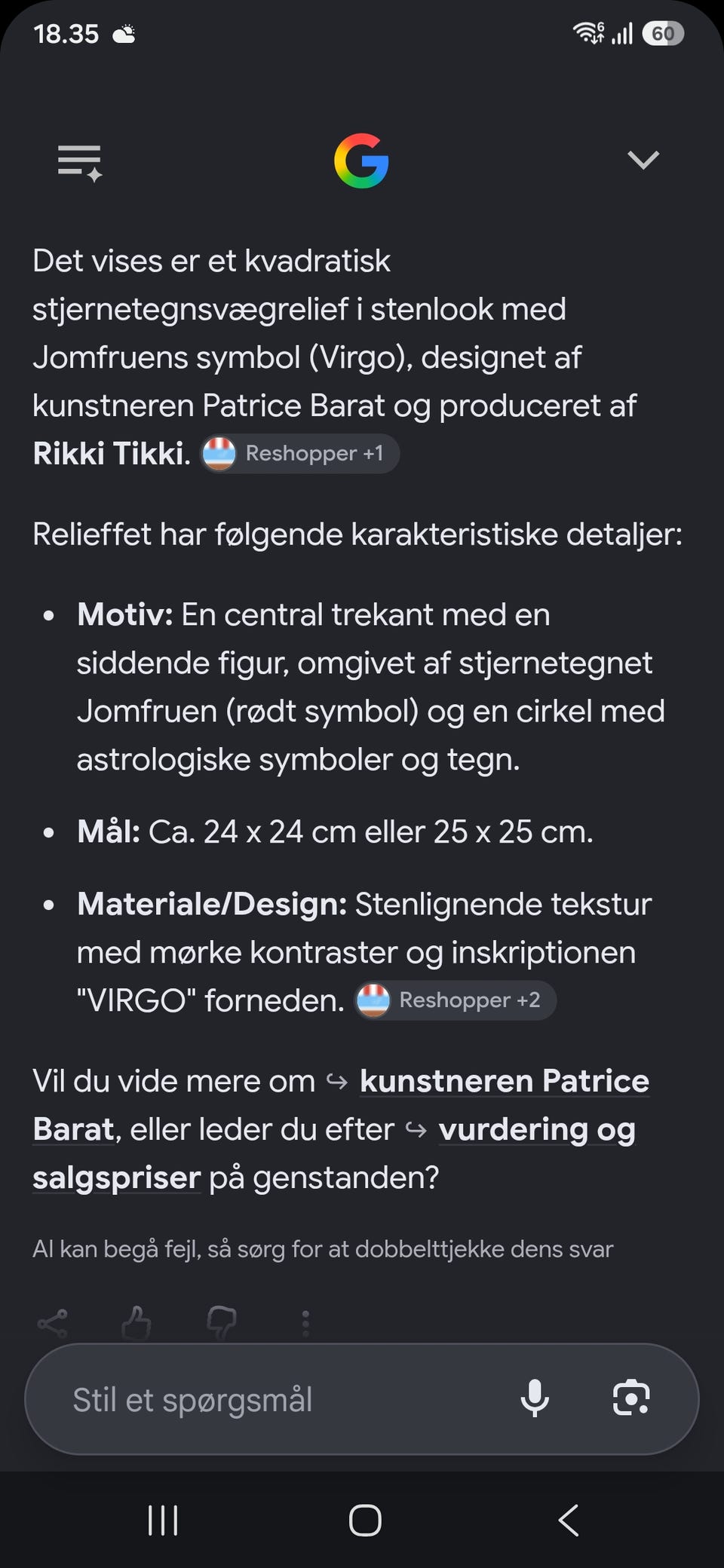
Task: Open the camera lens search icon
Action: point(631,1398)
